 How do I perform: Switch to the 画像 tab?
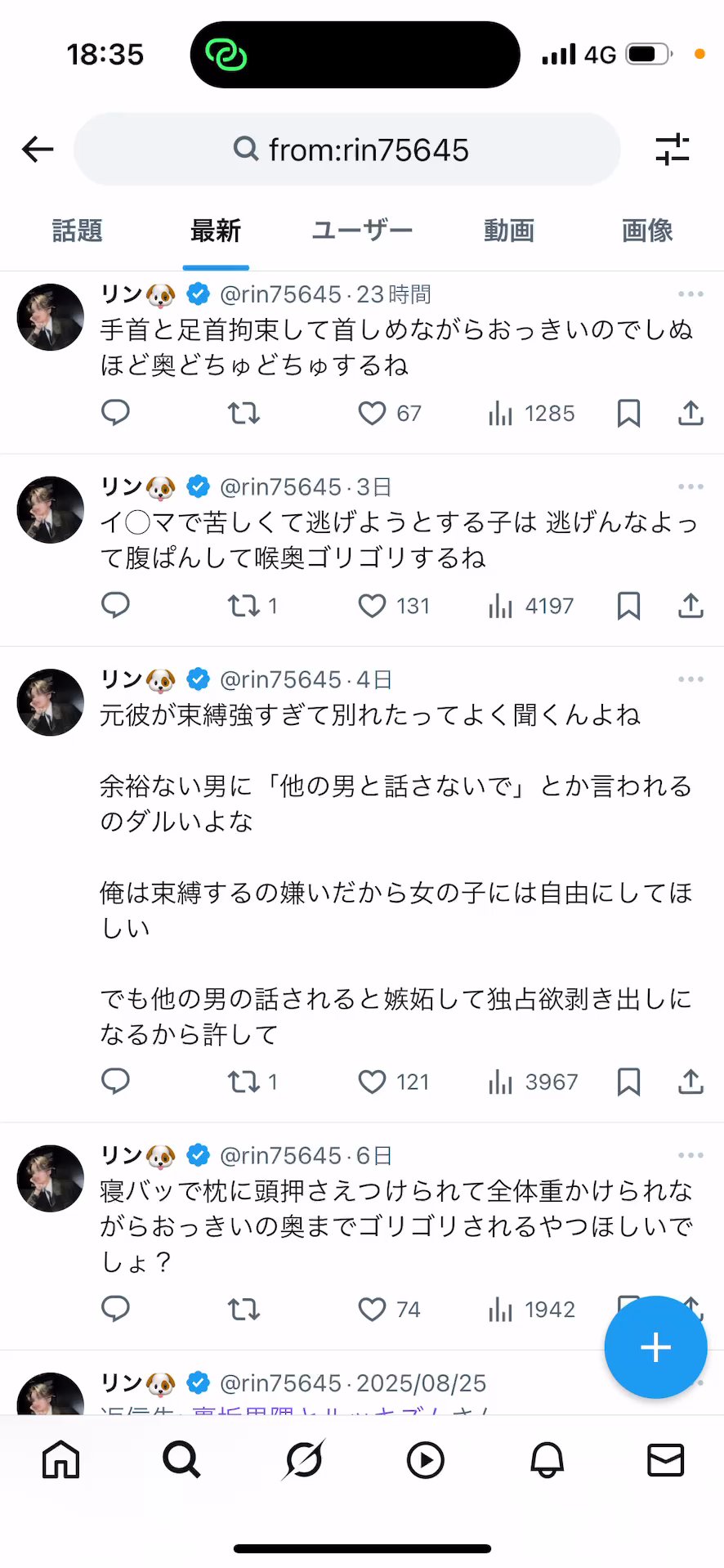(x=646, y=231)
